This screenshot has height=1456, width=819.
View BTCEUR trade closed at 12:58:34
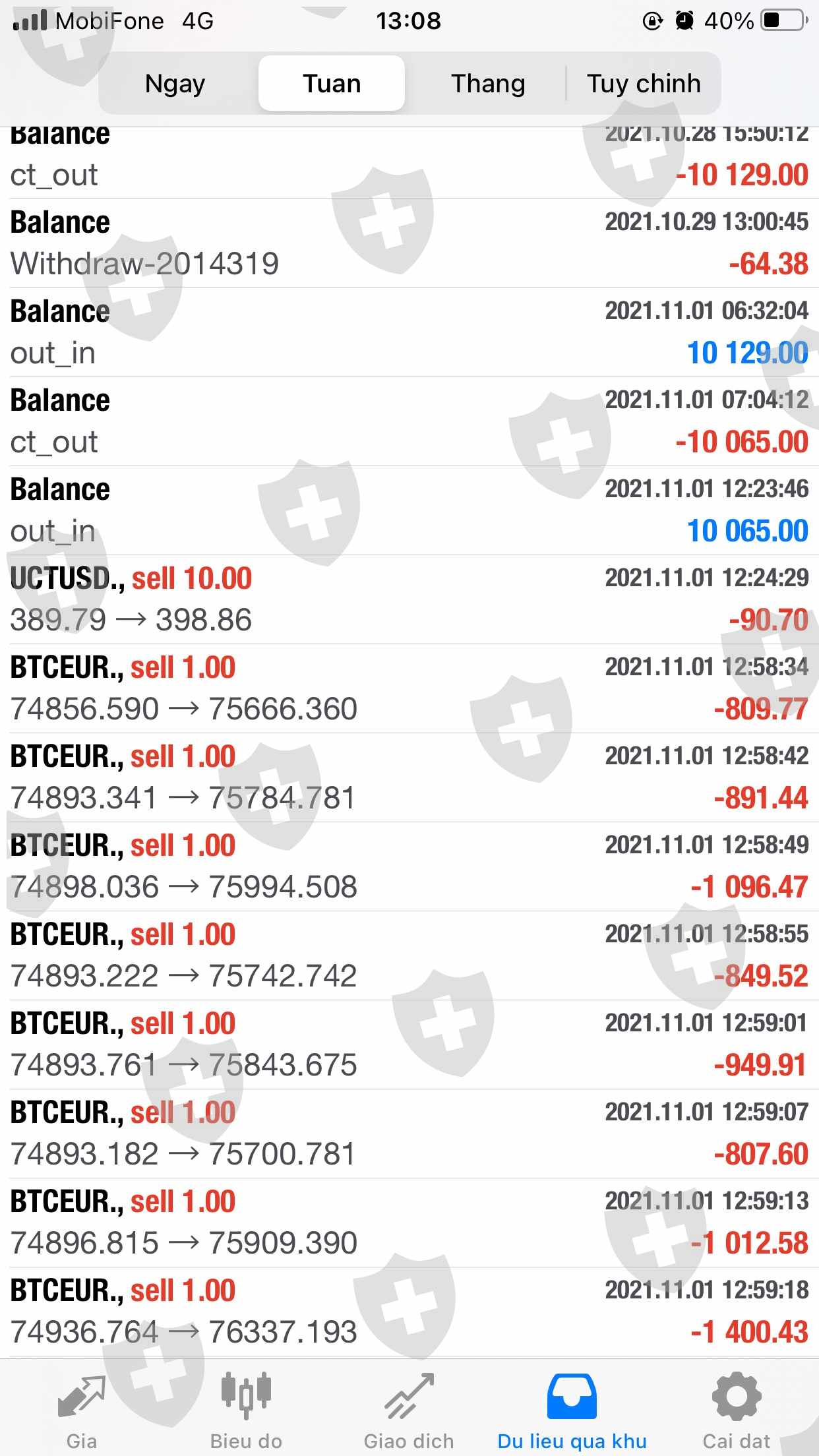[x=409, y=688]
